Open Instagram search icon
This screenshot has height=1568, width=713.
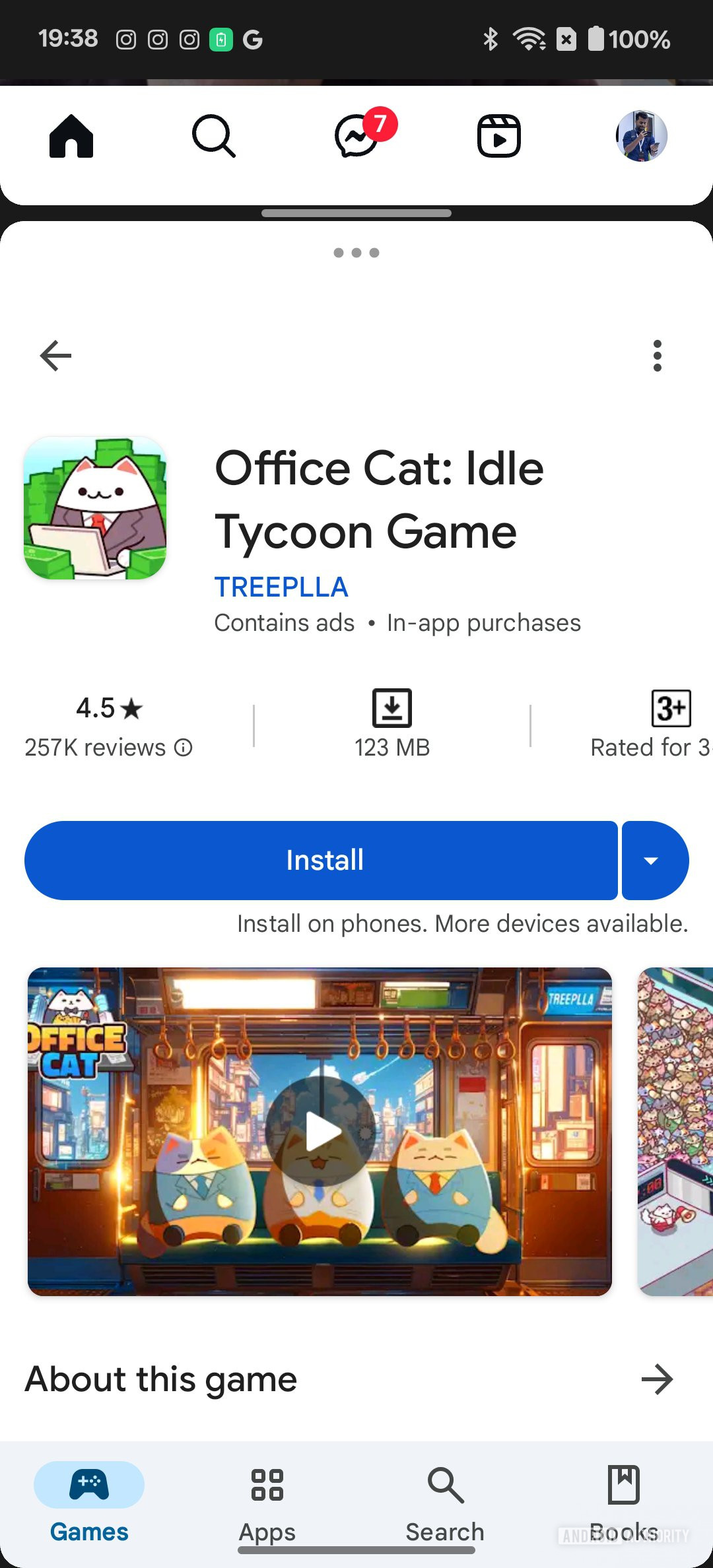pyautogui.click(x=213, y=137)
